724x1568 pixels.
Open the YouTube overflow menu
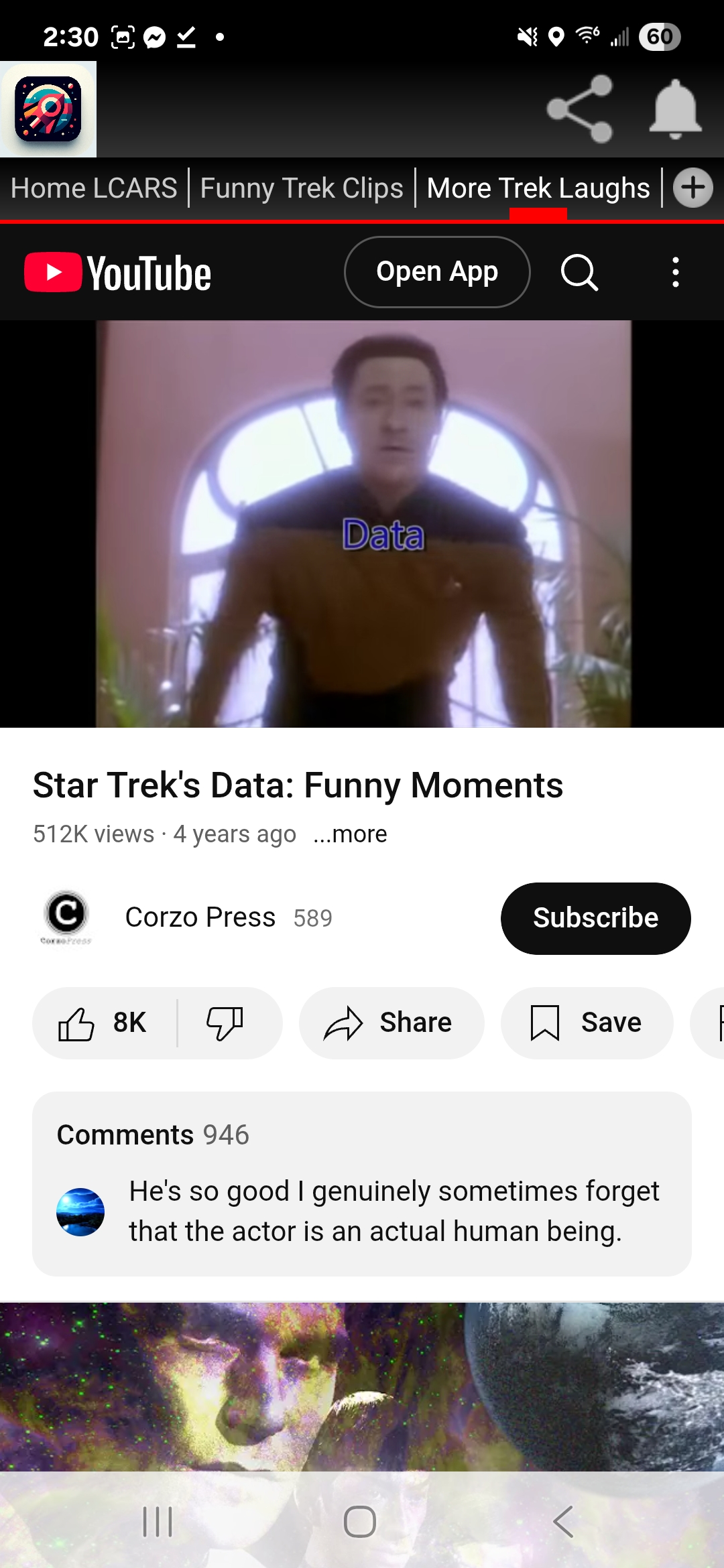pyautogui.click(x=675, y=272)
